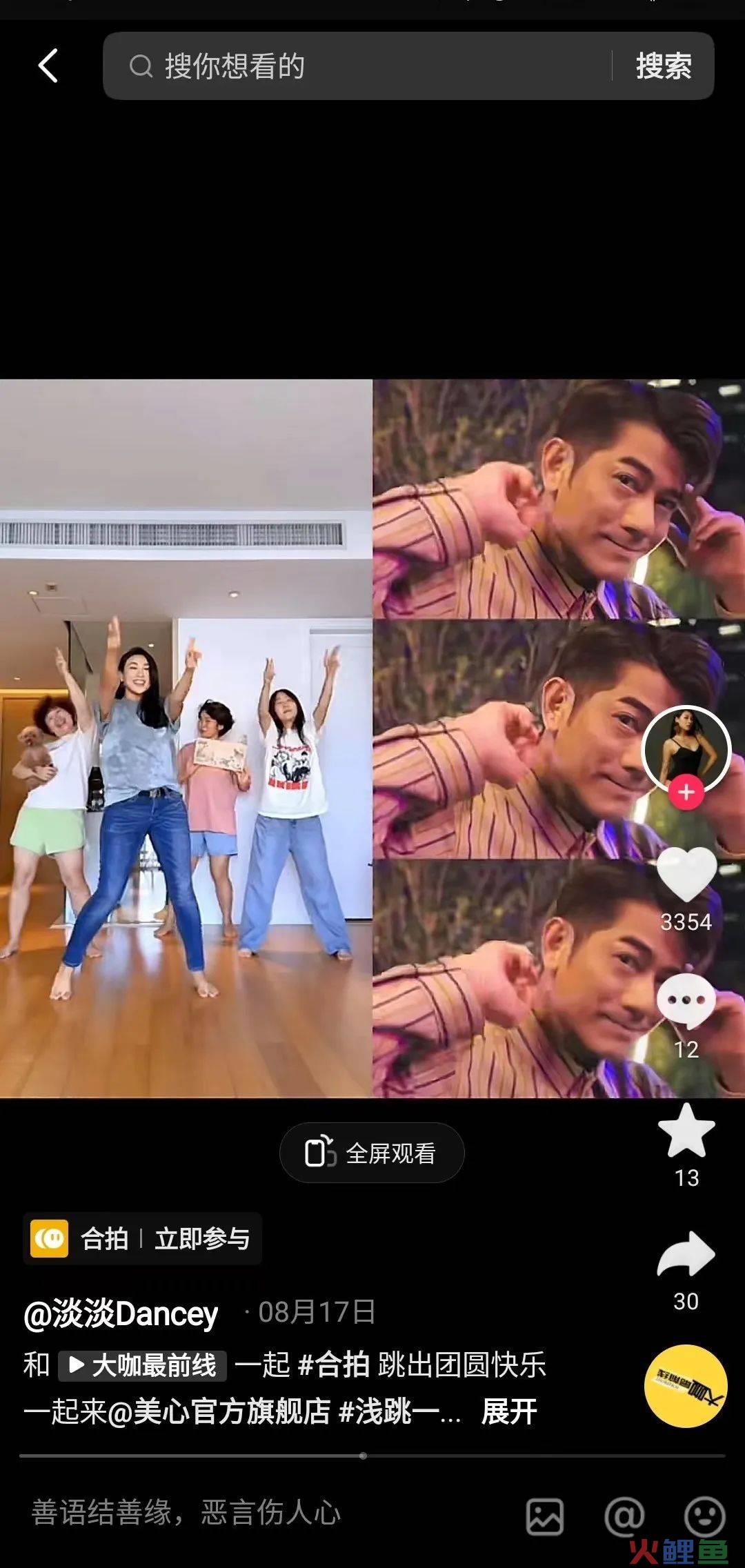This screenshot has height=1568, width=745.
Task: Open the @淡淡Dancey profile link
Action: [x=121, y=1313]
